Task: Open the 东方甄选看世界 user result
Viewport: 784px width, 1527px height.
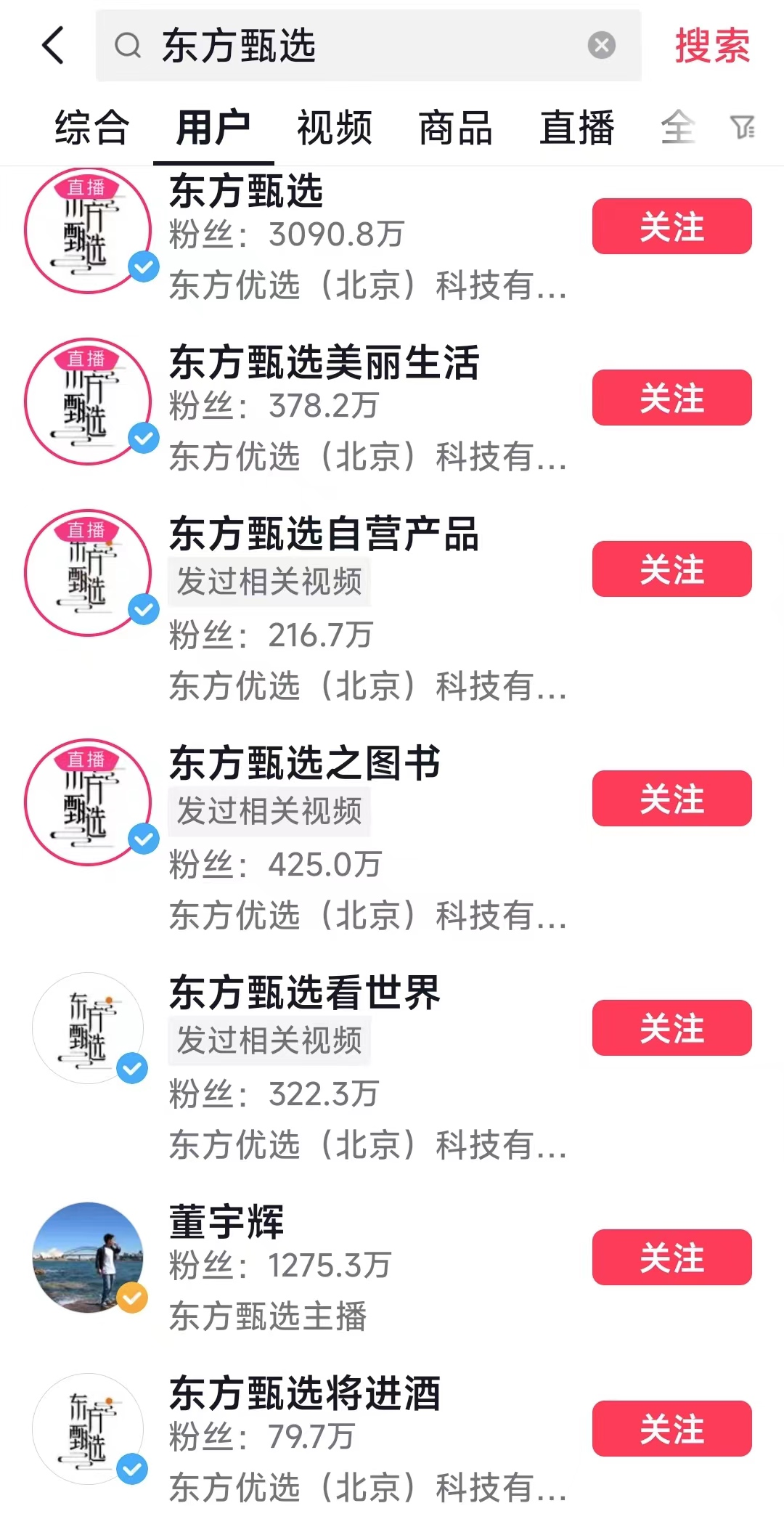Action: 305,993
